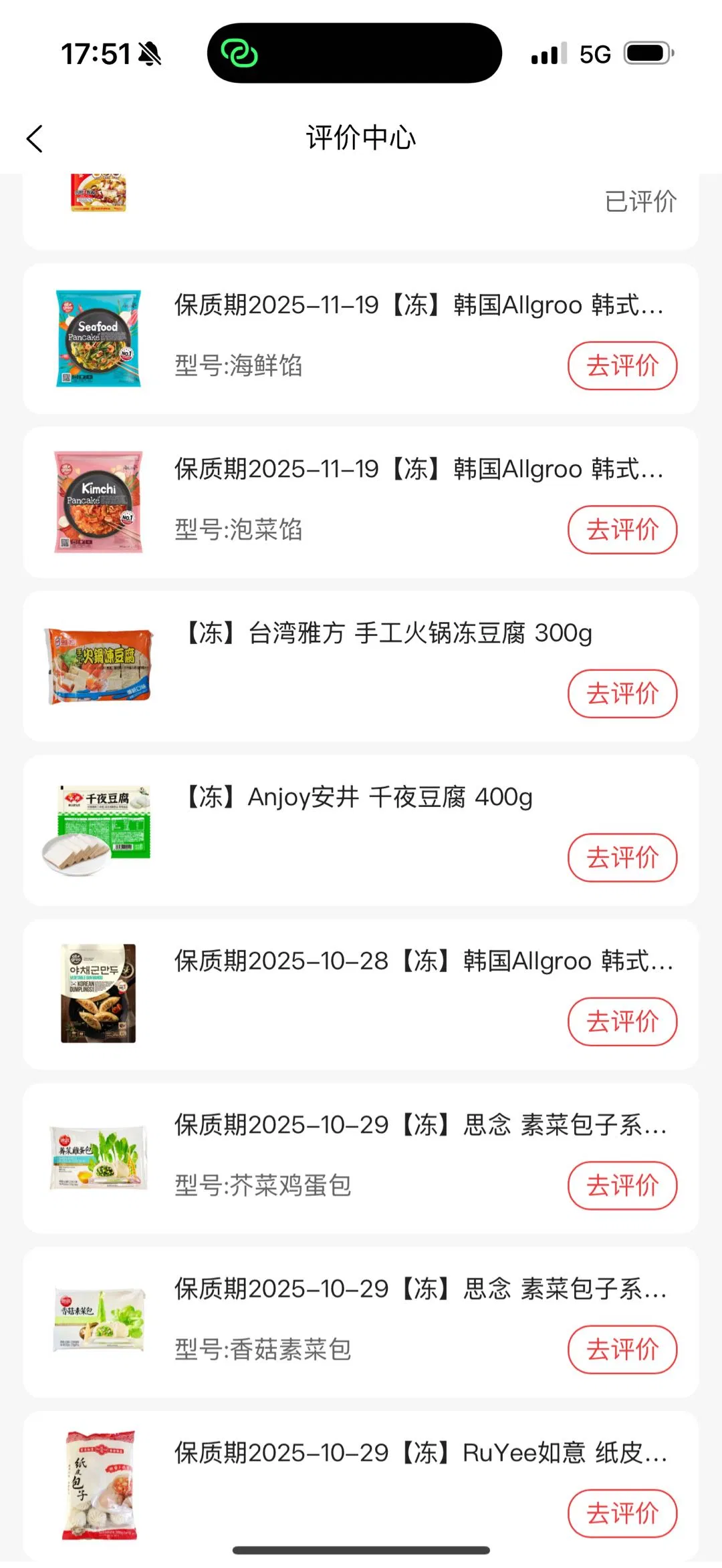Tap 去评价 for the 芥菜鸡蛋包

coord(622,1186)
